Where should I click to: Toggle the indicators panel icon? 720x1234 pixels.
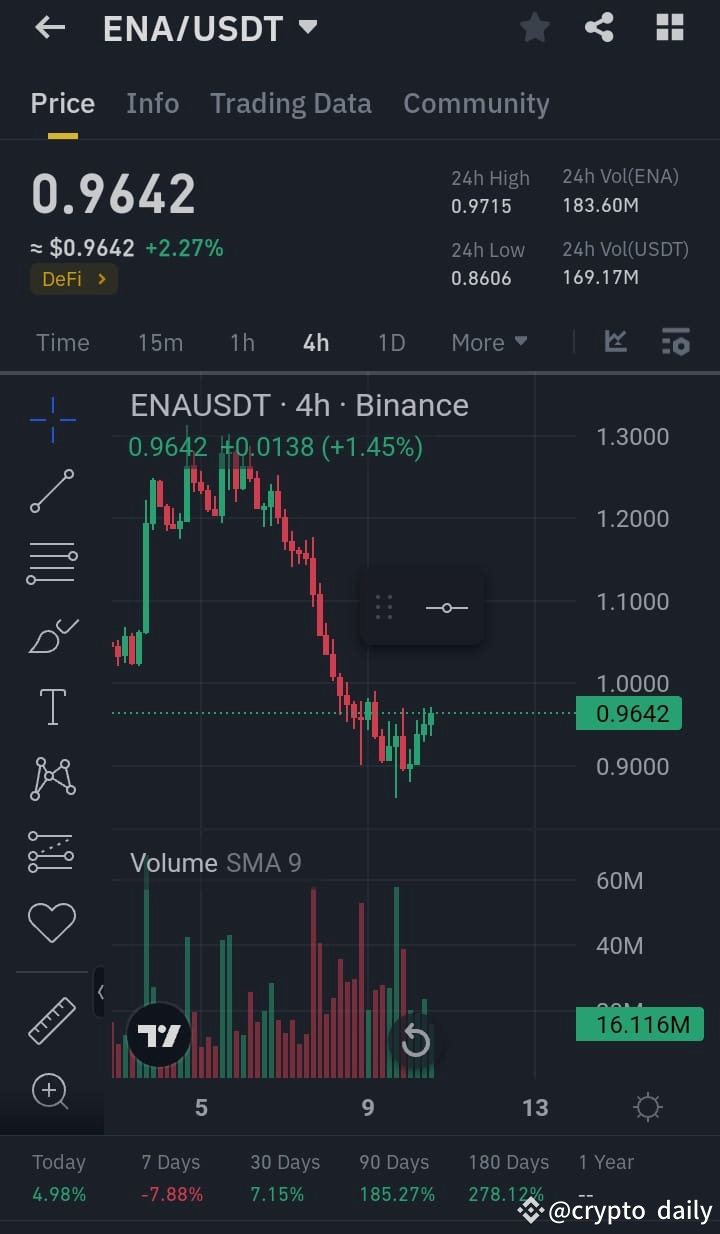pyautogui.click(x=676, y=342)
